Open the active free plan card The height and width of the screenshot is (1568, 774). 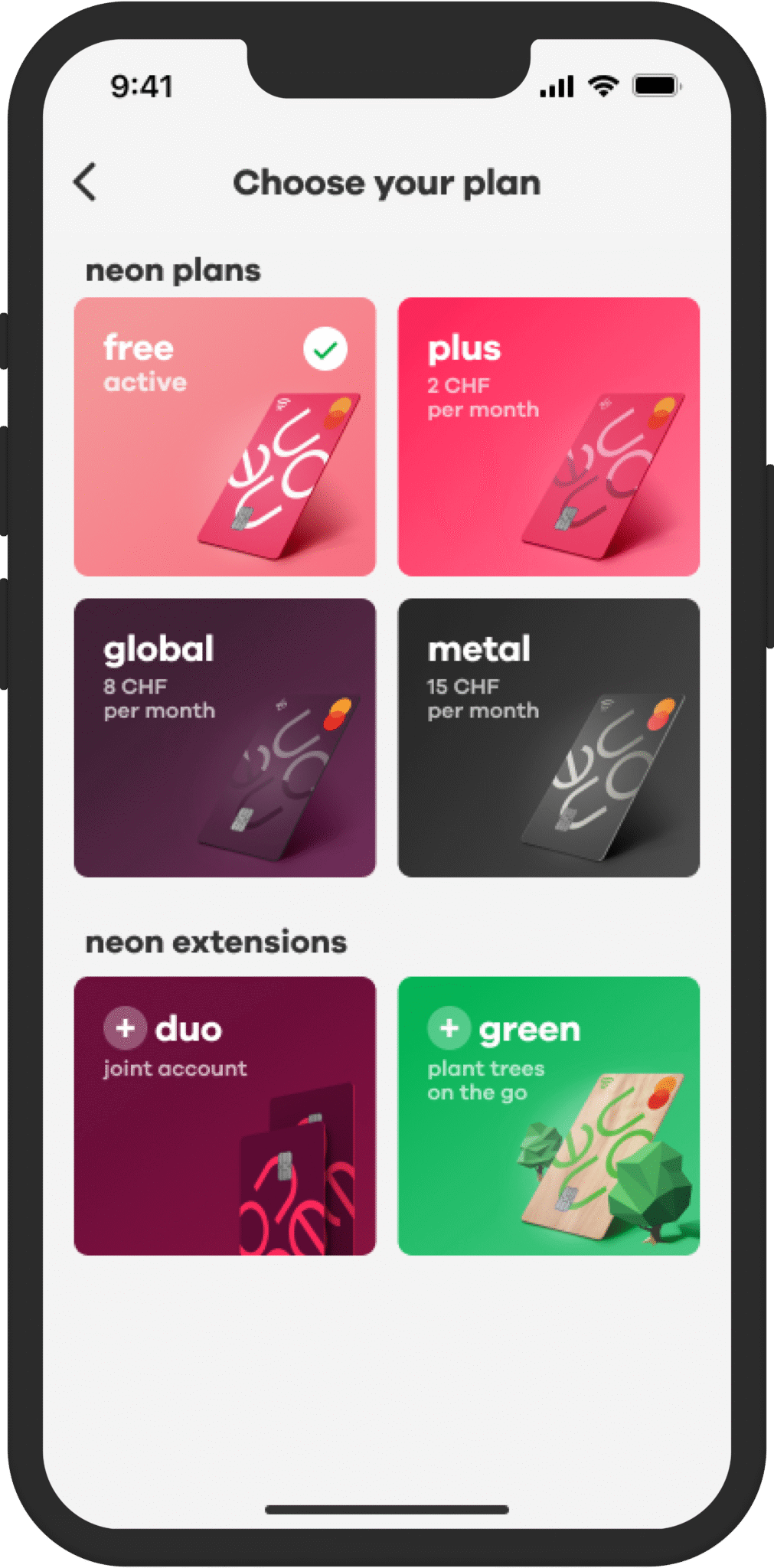tap(224, 436)
